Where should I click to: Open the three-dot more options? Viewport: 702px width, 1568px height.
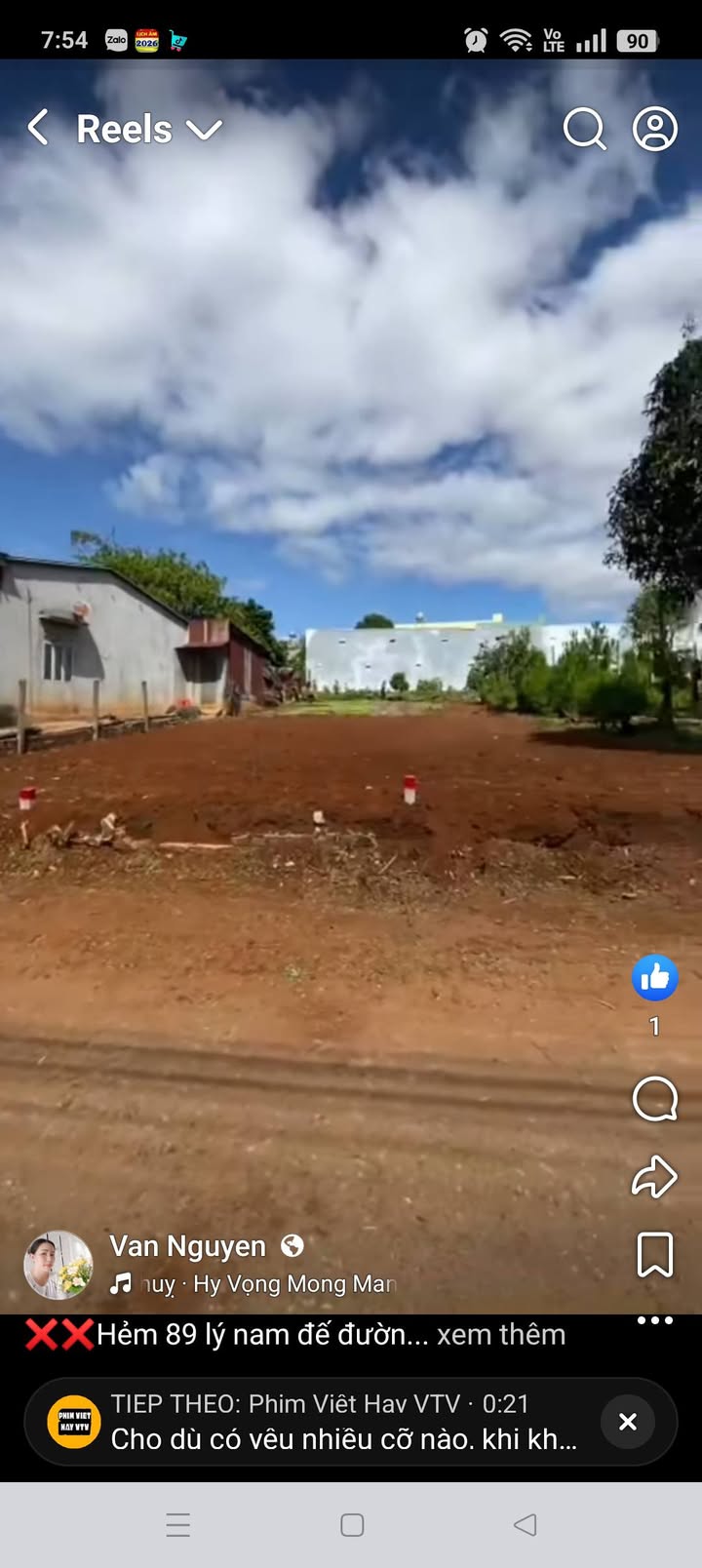click(655, 1320)
